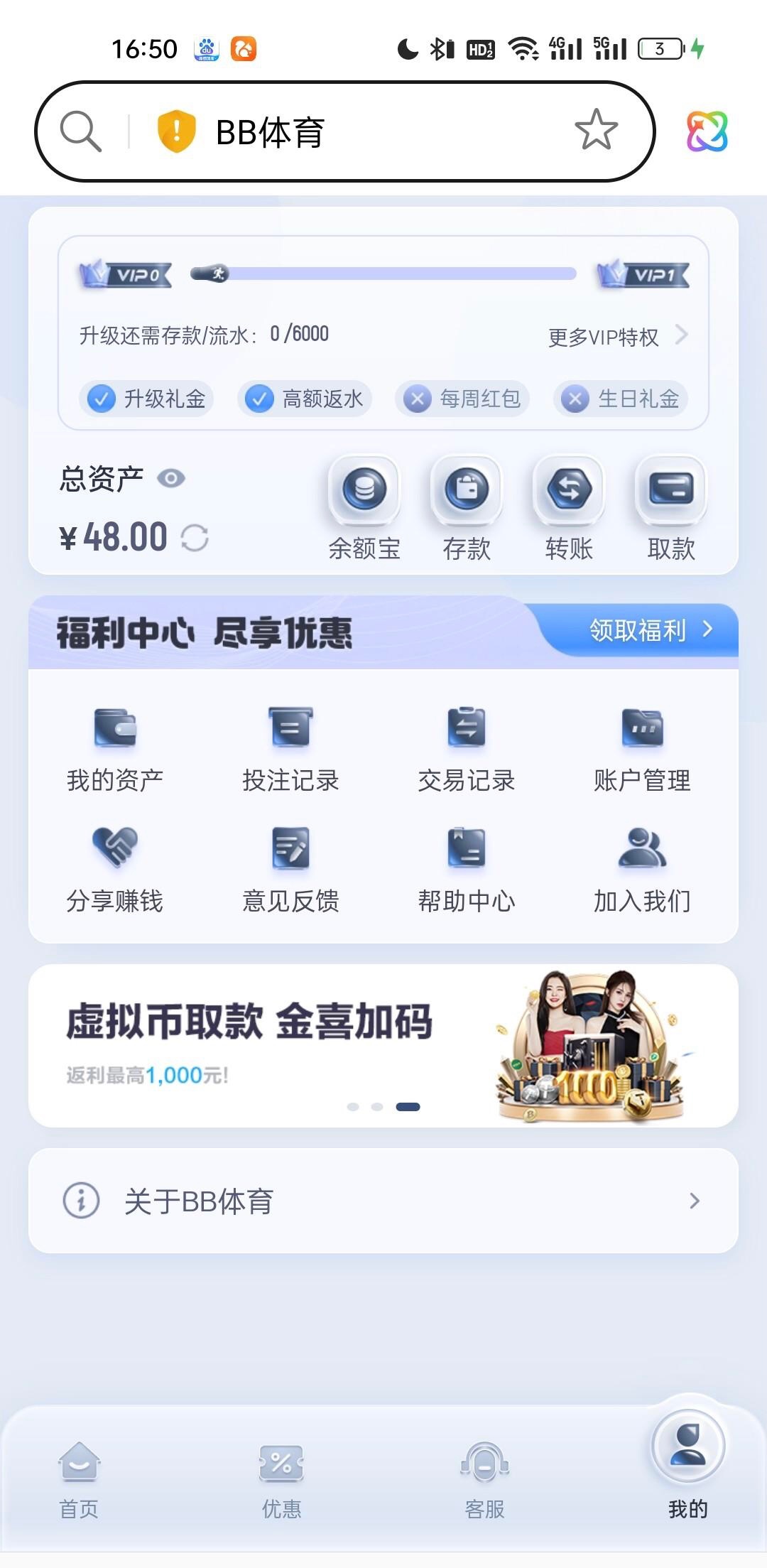View 投注记录

tap(290, 749)
